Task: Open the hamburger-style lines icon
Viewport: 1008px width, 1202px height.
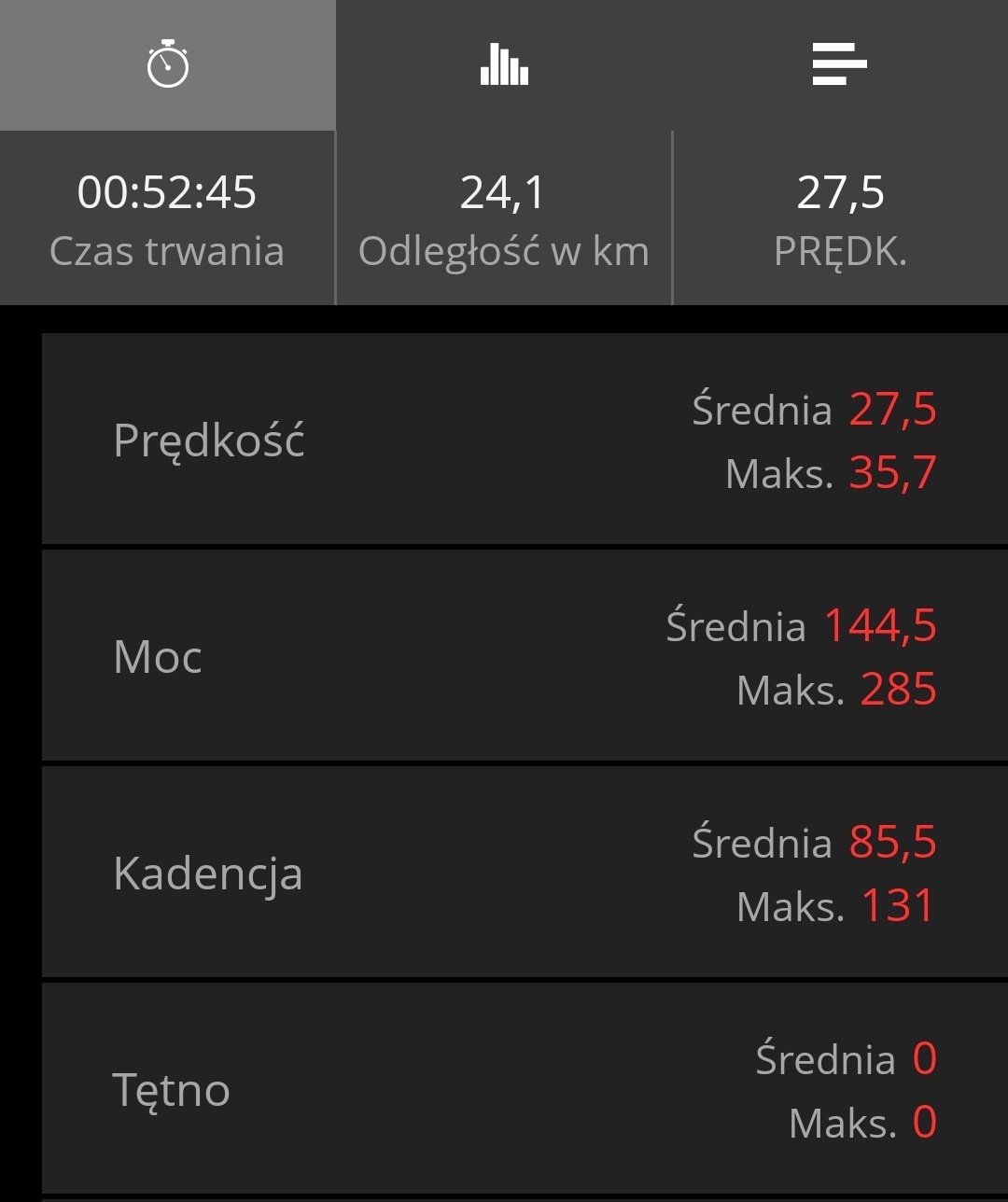Action: click(838, 63)
